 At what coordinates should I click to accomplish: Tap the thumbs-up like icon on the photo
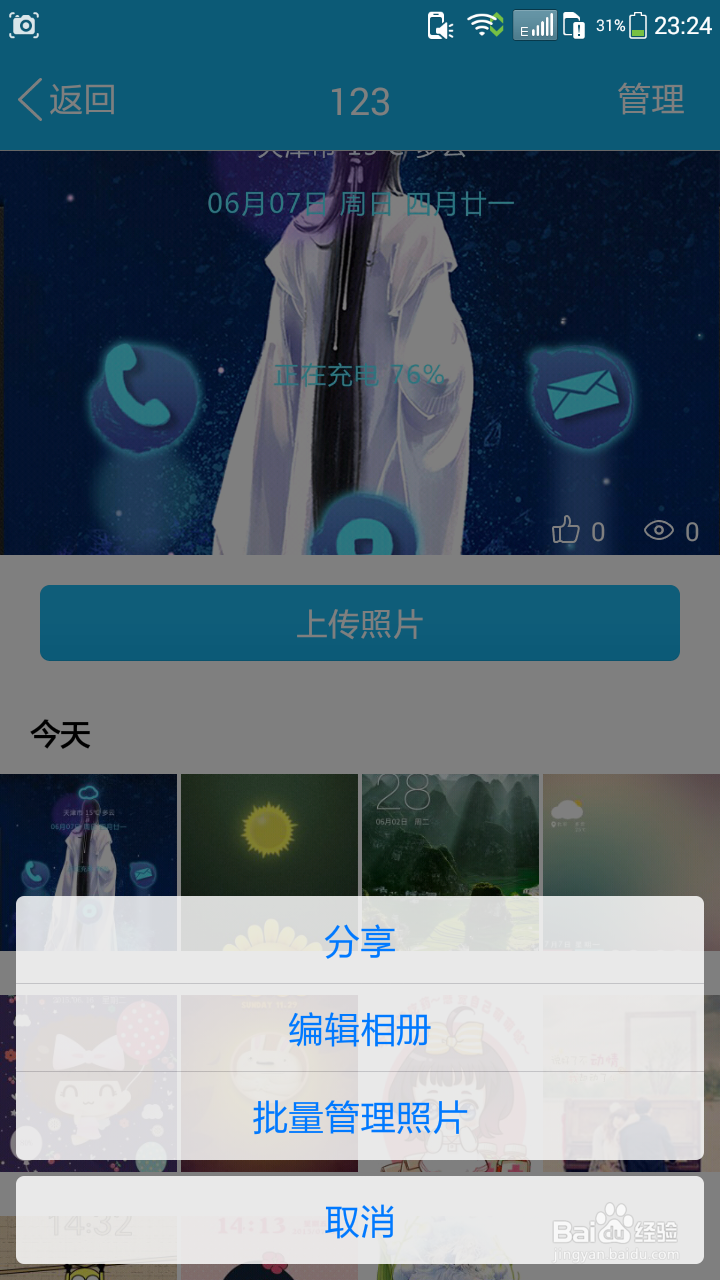click(566, 529)
